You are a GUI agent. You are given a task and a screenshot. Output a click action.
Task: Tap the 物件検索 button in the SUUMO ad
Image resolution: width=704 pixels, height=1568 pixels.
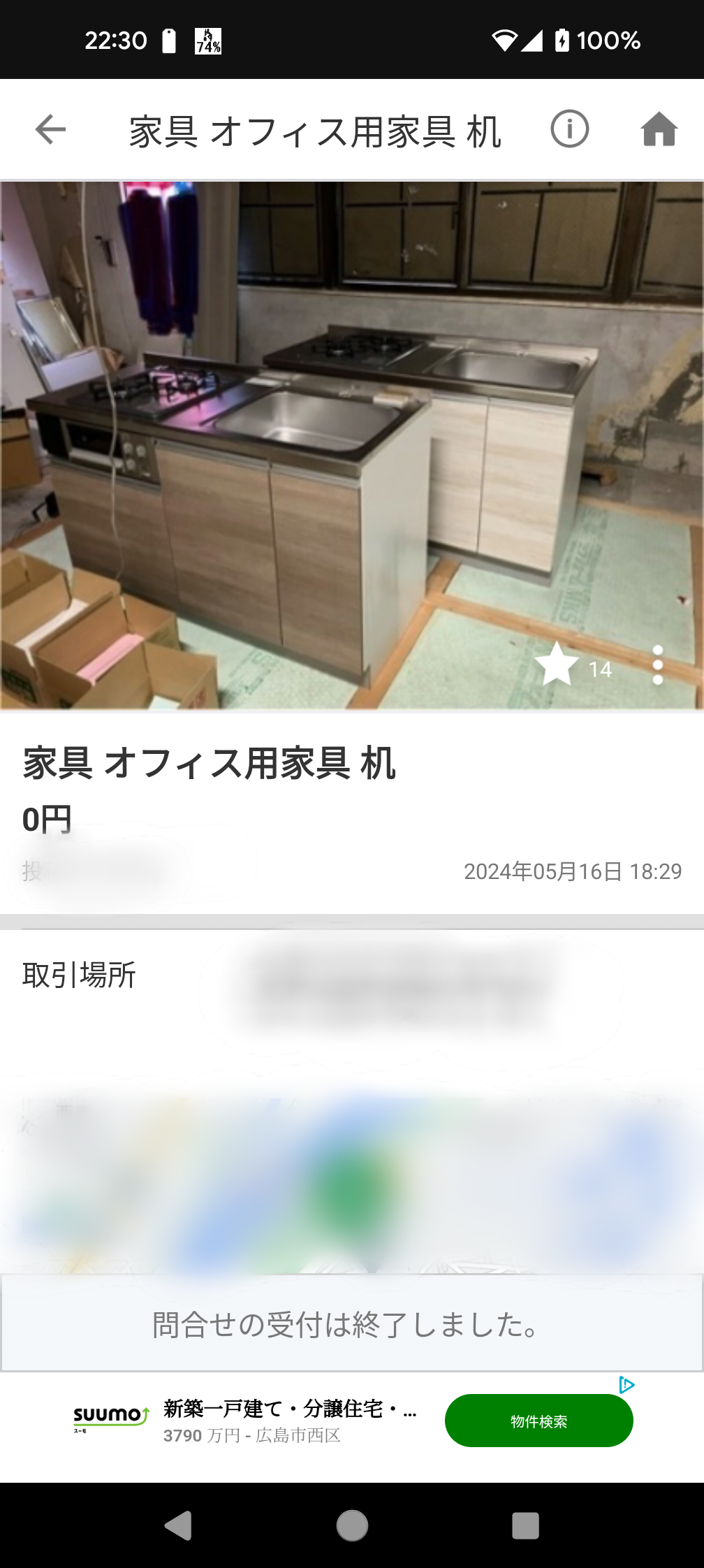point(538,1421)
